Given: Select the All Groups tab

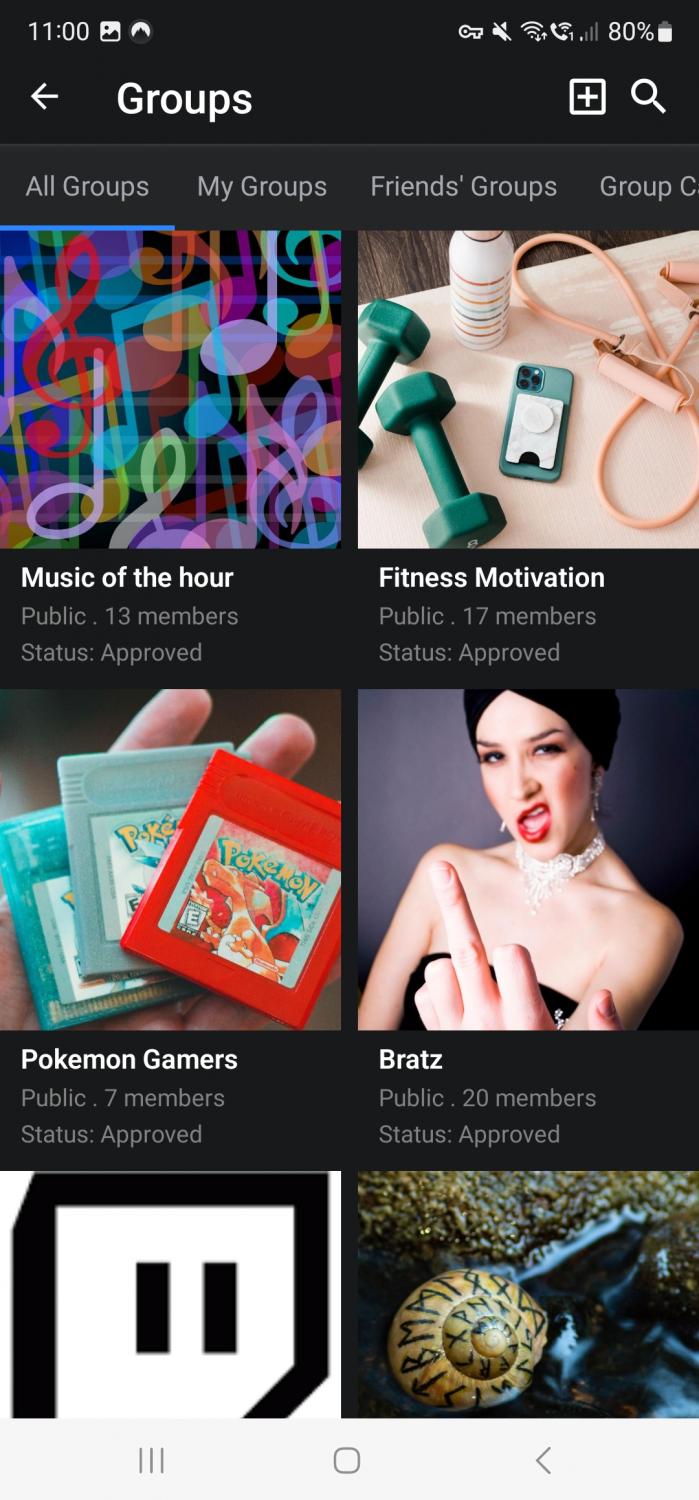Looking at the screenshot, I should coord(87,187).
